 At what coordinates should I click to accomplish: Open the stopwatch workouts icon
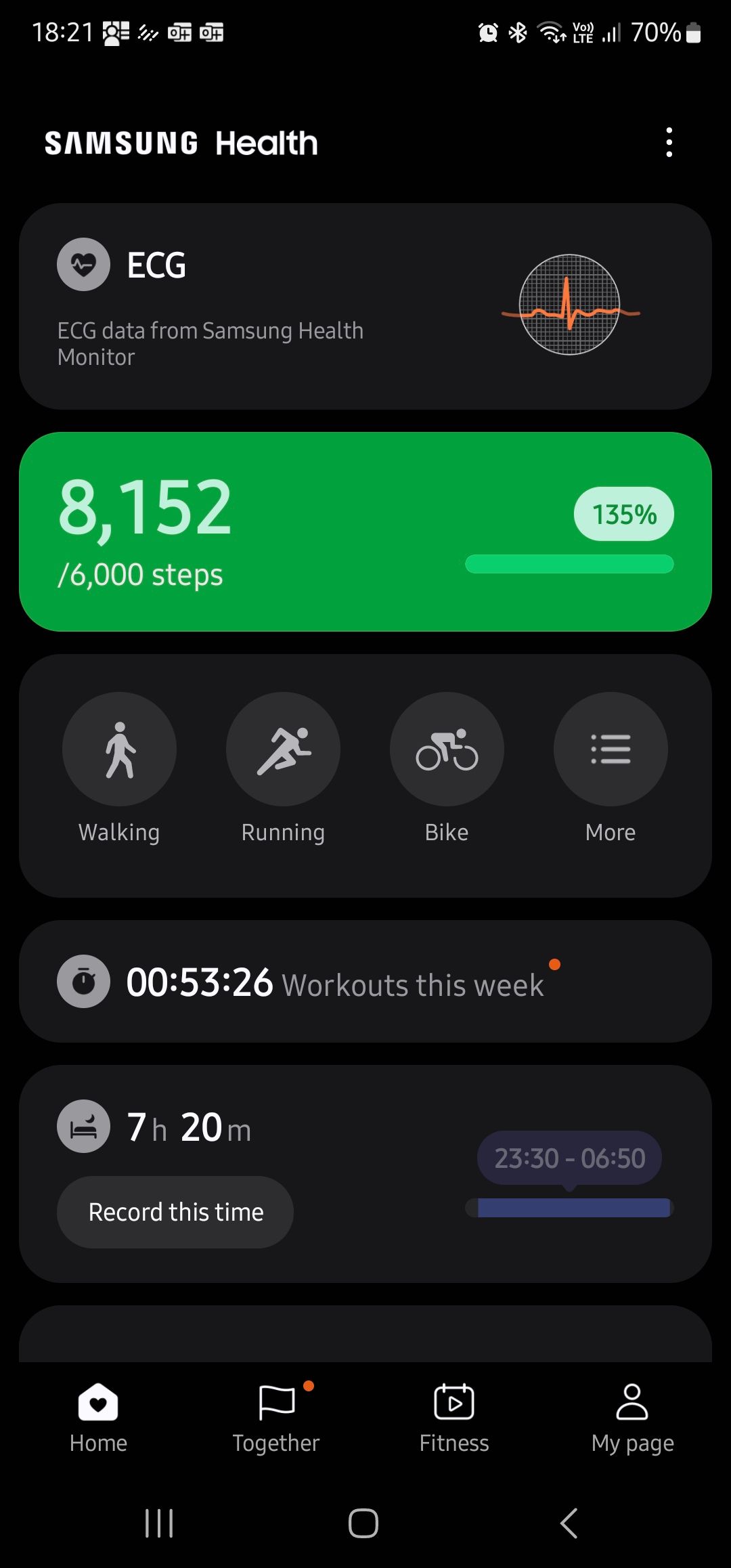(x=83, y=983)
